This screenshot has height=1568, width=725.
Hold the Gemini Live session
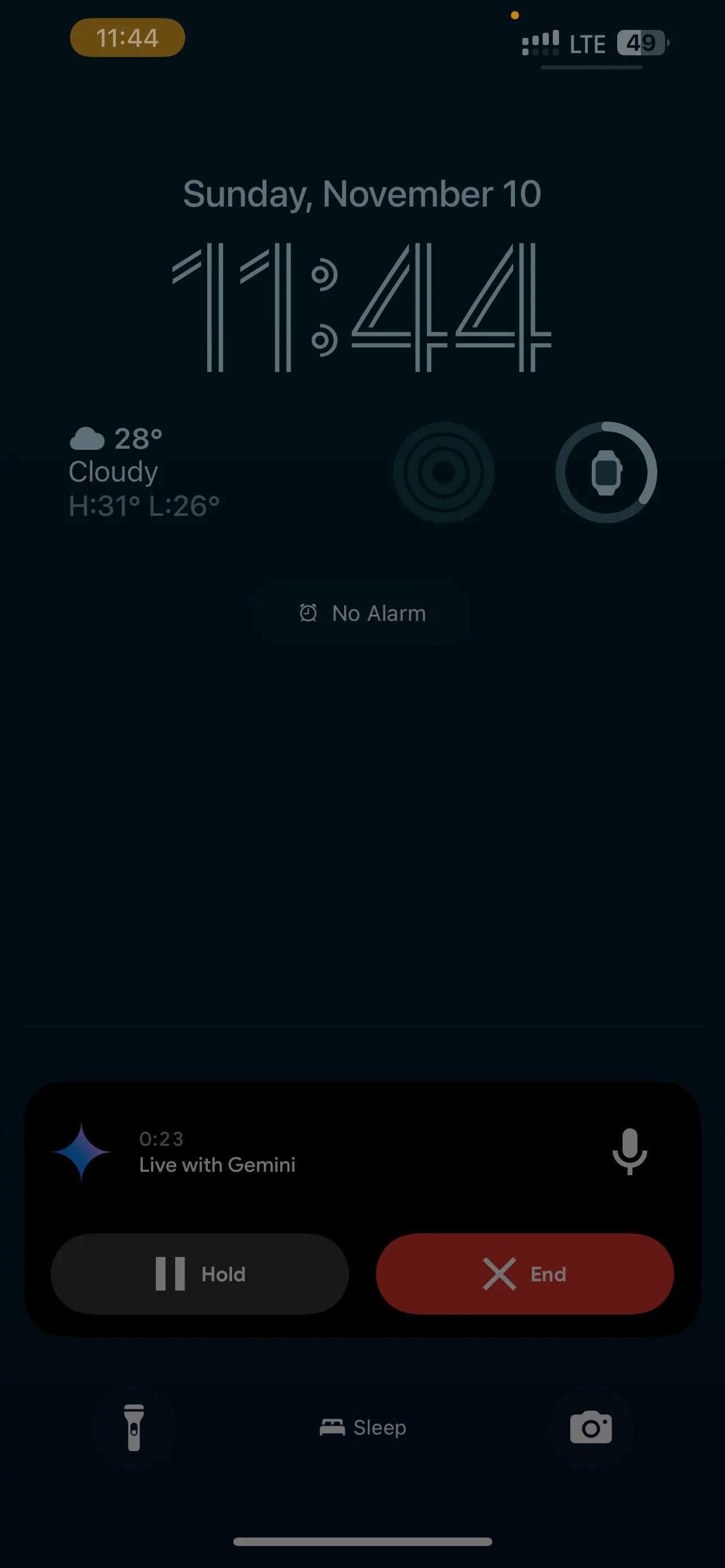point(200,1273)
